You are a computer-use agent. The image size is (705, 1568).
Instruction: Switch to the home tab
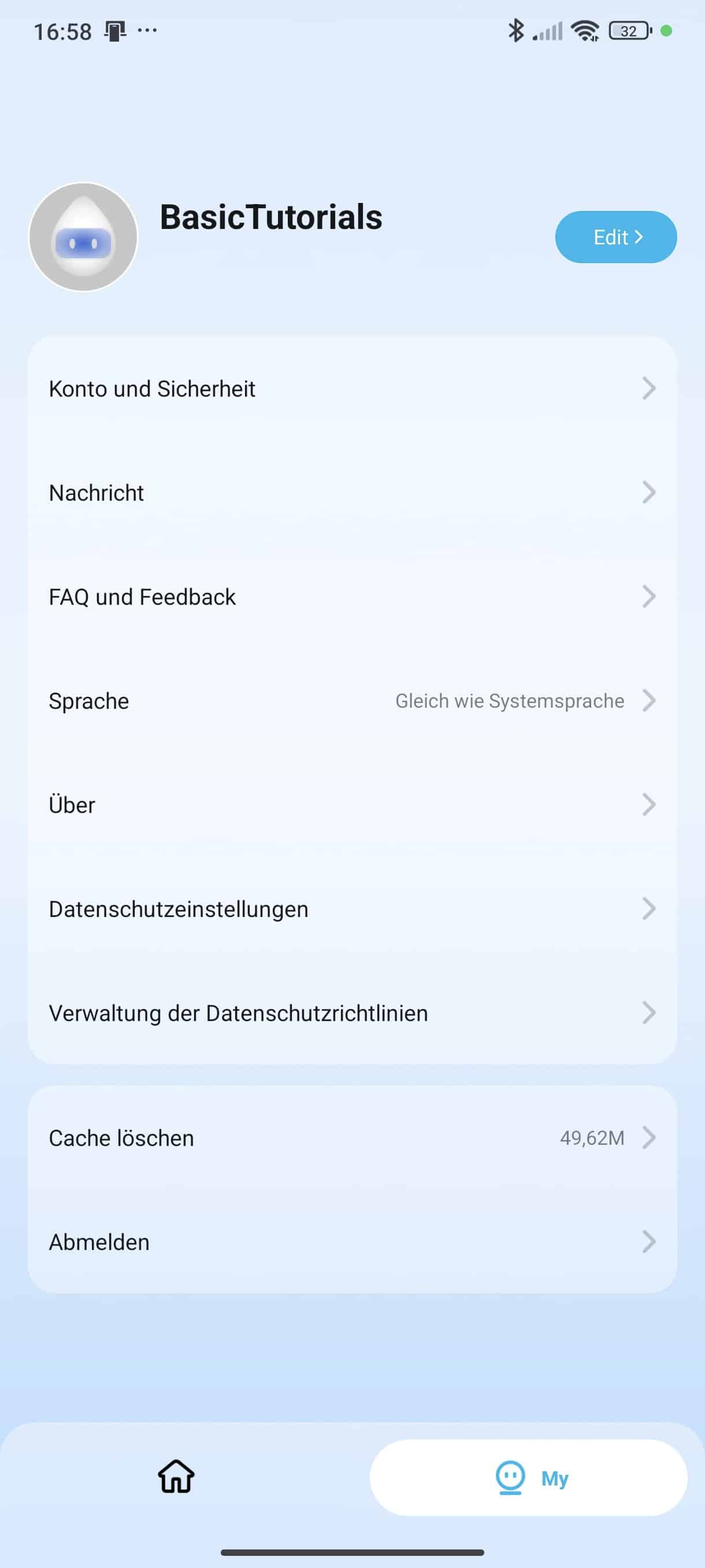tap(176, 1477)
